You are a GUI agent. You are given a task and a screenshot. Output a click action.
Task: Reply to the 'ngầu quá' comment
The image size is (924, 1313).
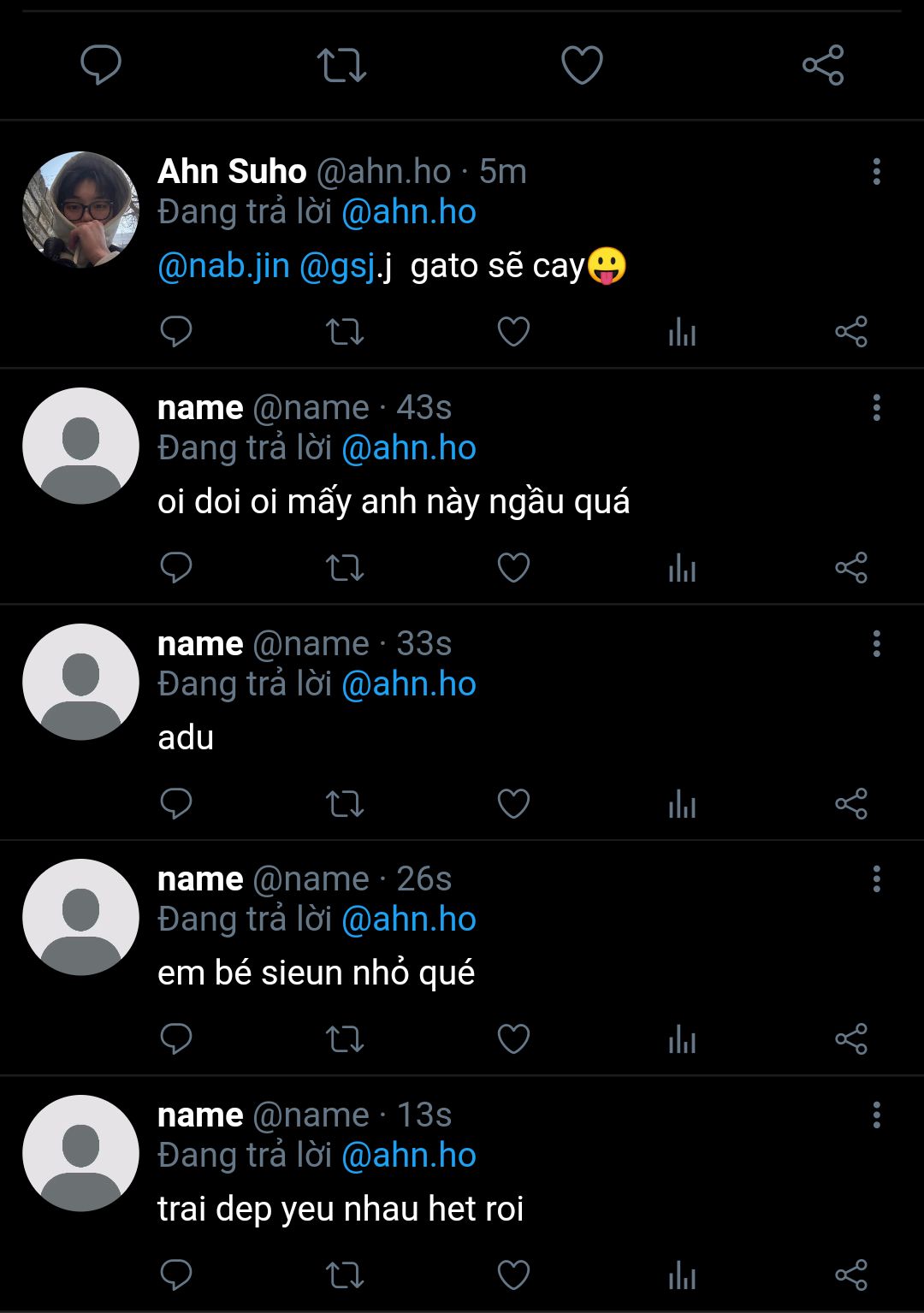click(176, 567)
